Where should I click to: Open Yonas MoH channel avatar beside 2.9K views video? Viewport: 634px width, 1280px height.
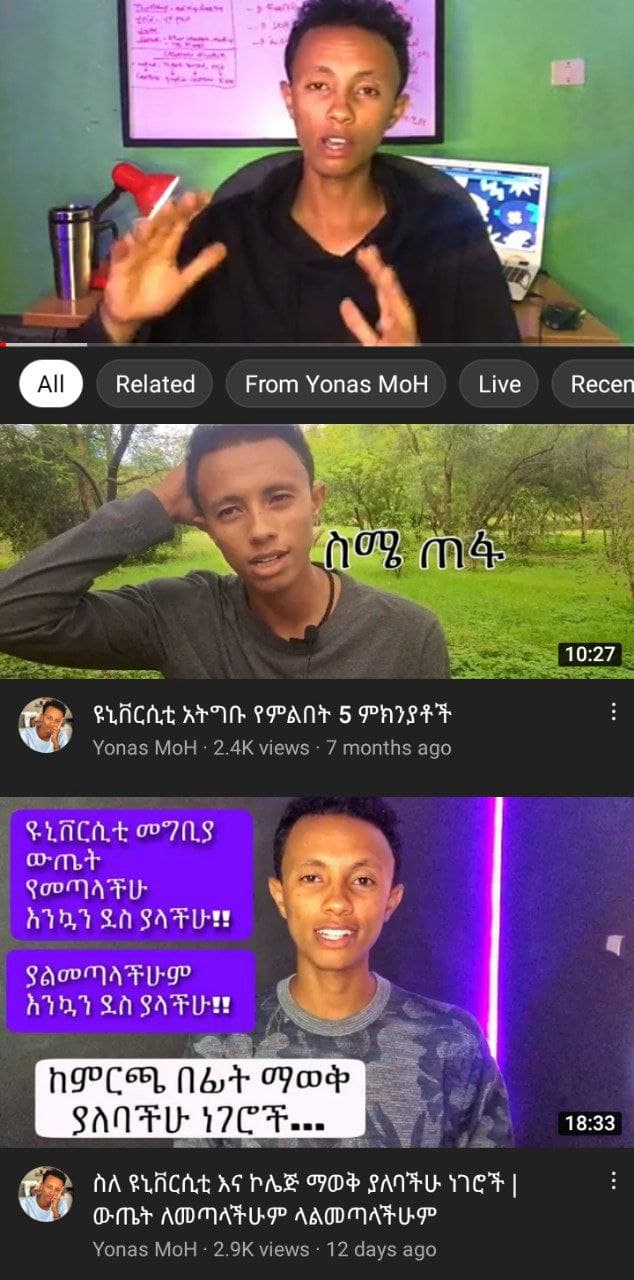coord(46,1195)
